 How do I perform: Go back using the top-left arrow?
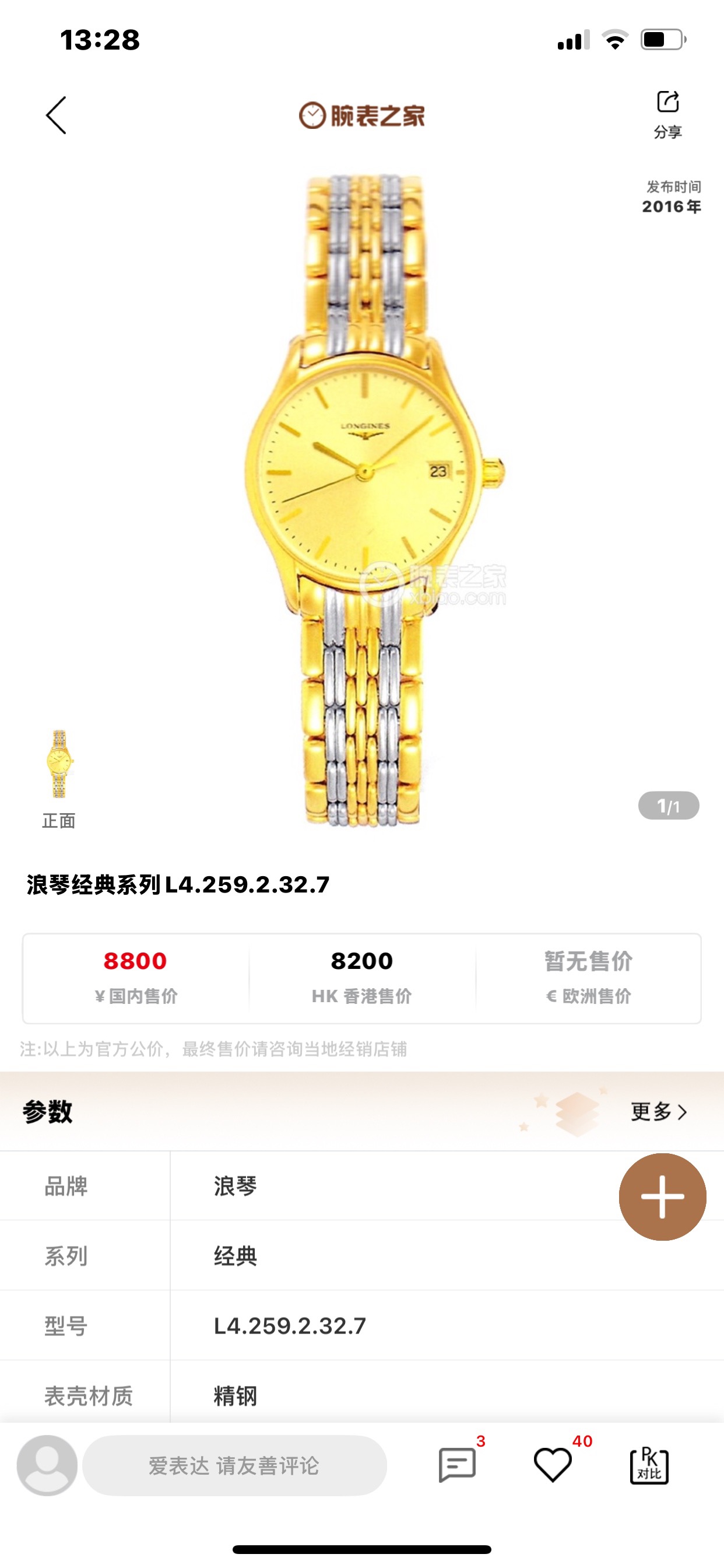click(x=56, y=116)
